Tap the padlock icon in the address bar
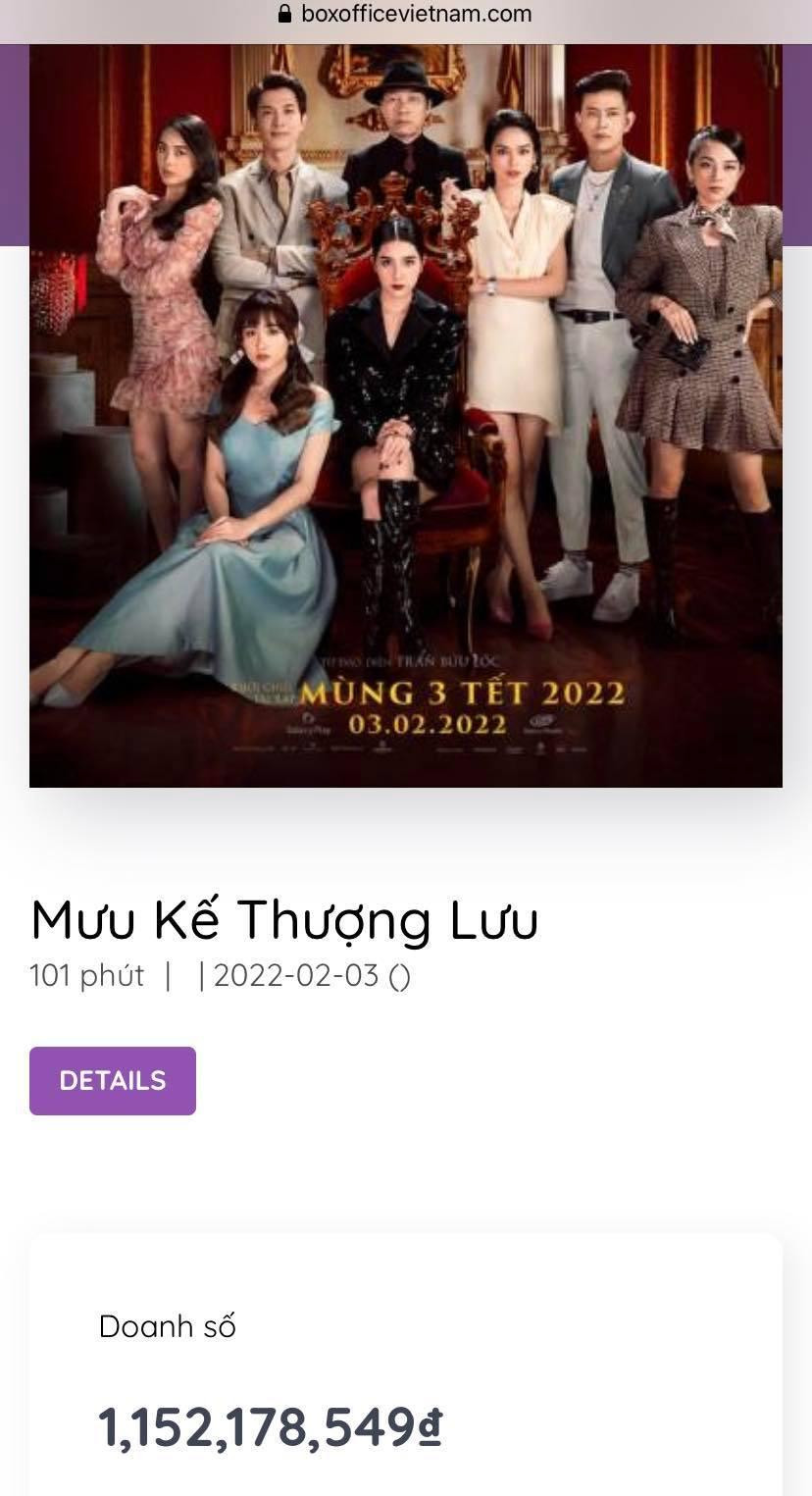This screenshot has height=1496, width=812. 287,14
